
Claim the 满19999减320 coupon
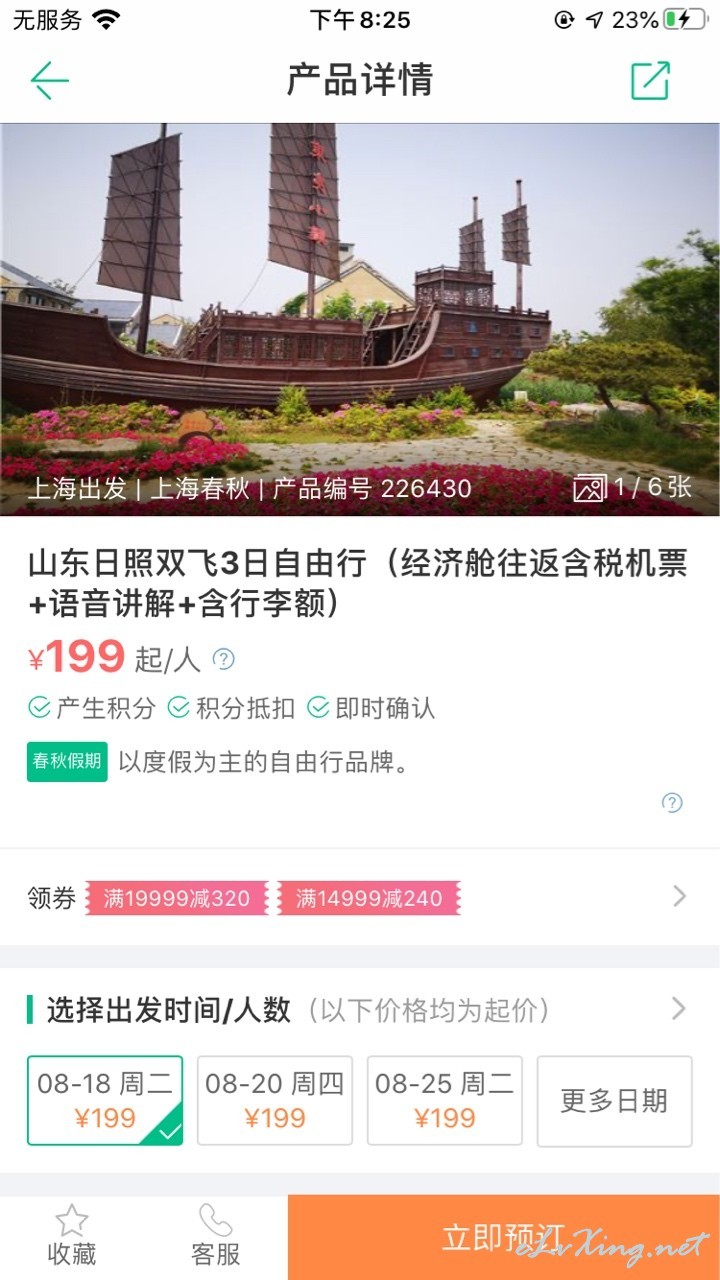176,898
